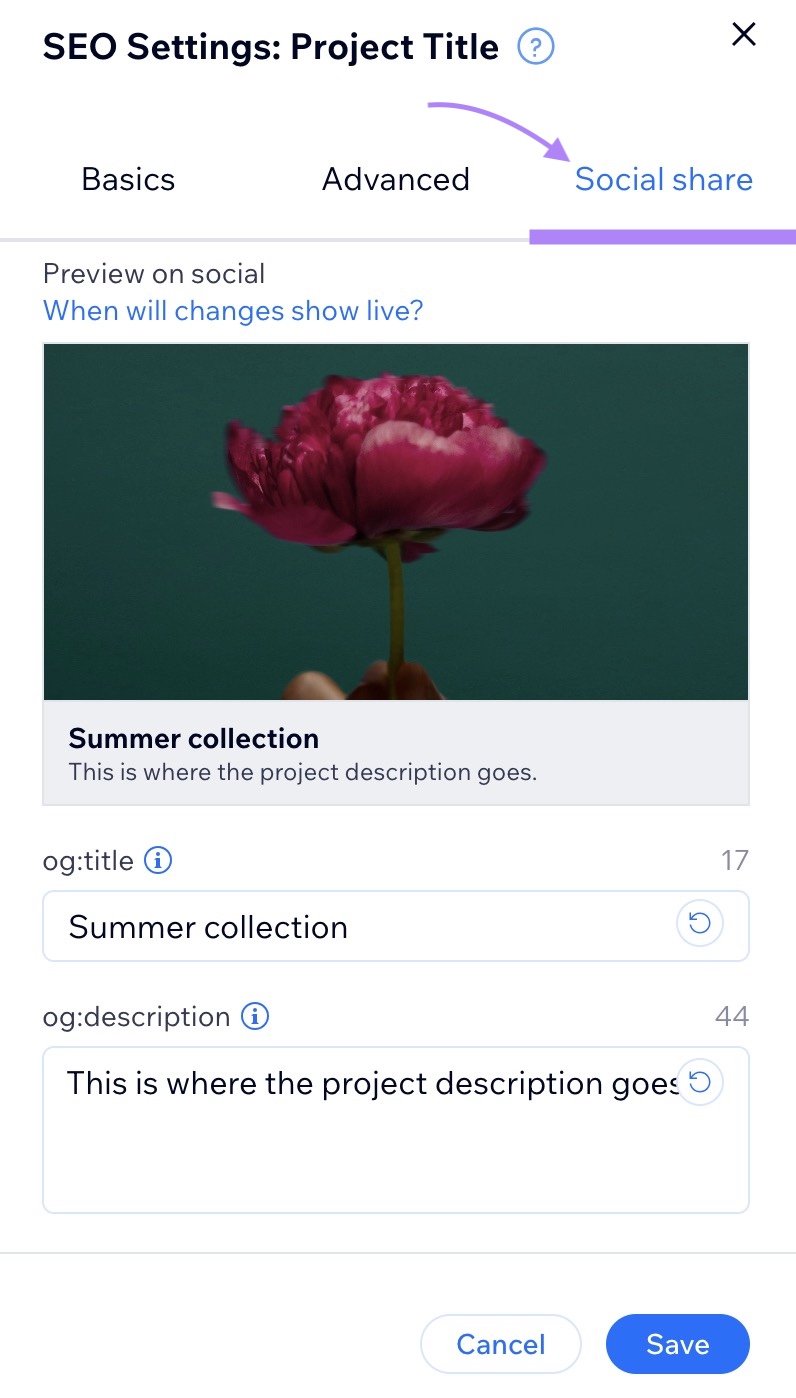Select the revert icon inside the title input
Screen dimensions: 796x1398
(x=699, y=924)
